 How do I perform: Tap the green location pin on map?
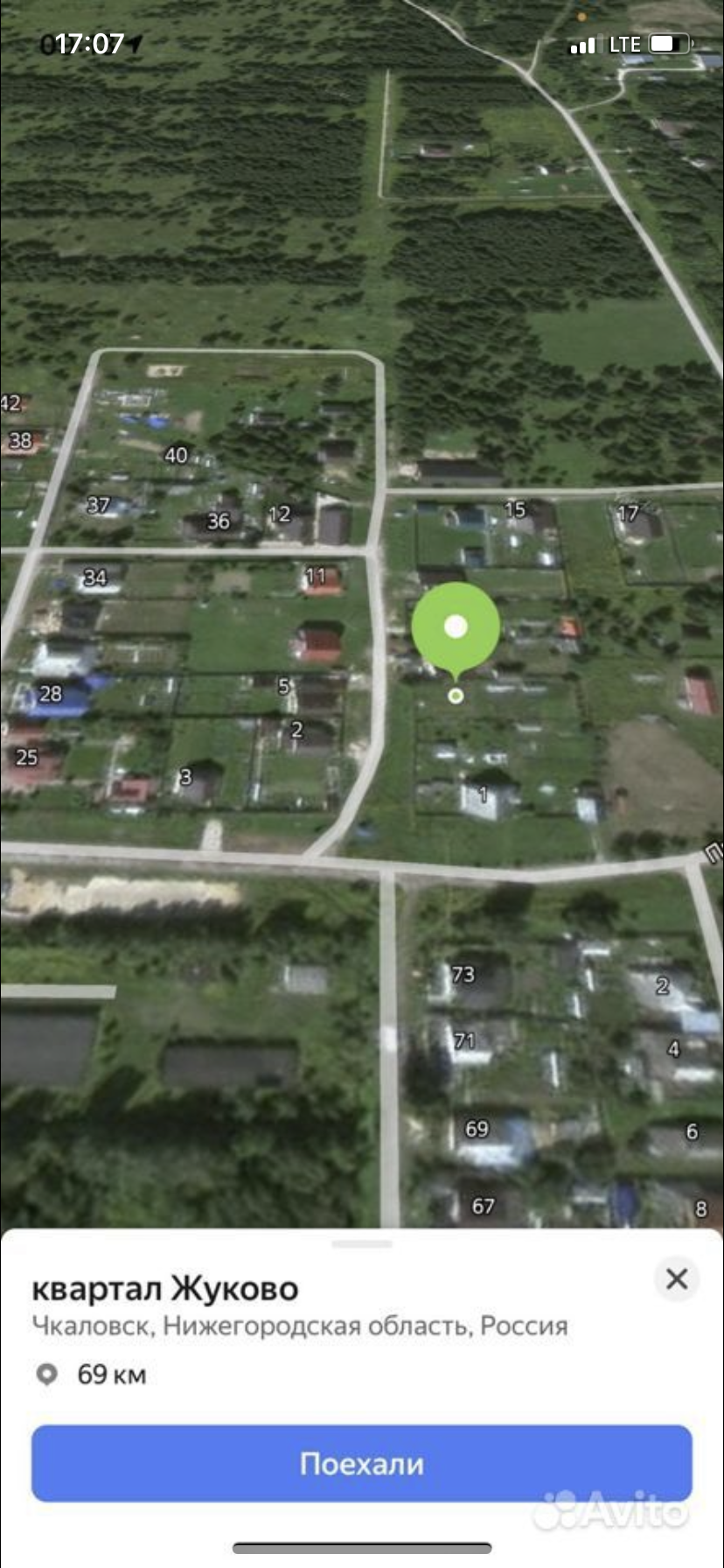click(456, 627)
